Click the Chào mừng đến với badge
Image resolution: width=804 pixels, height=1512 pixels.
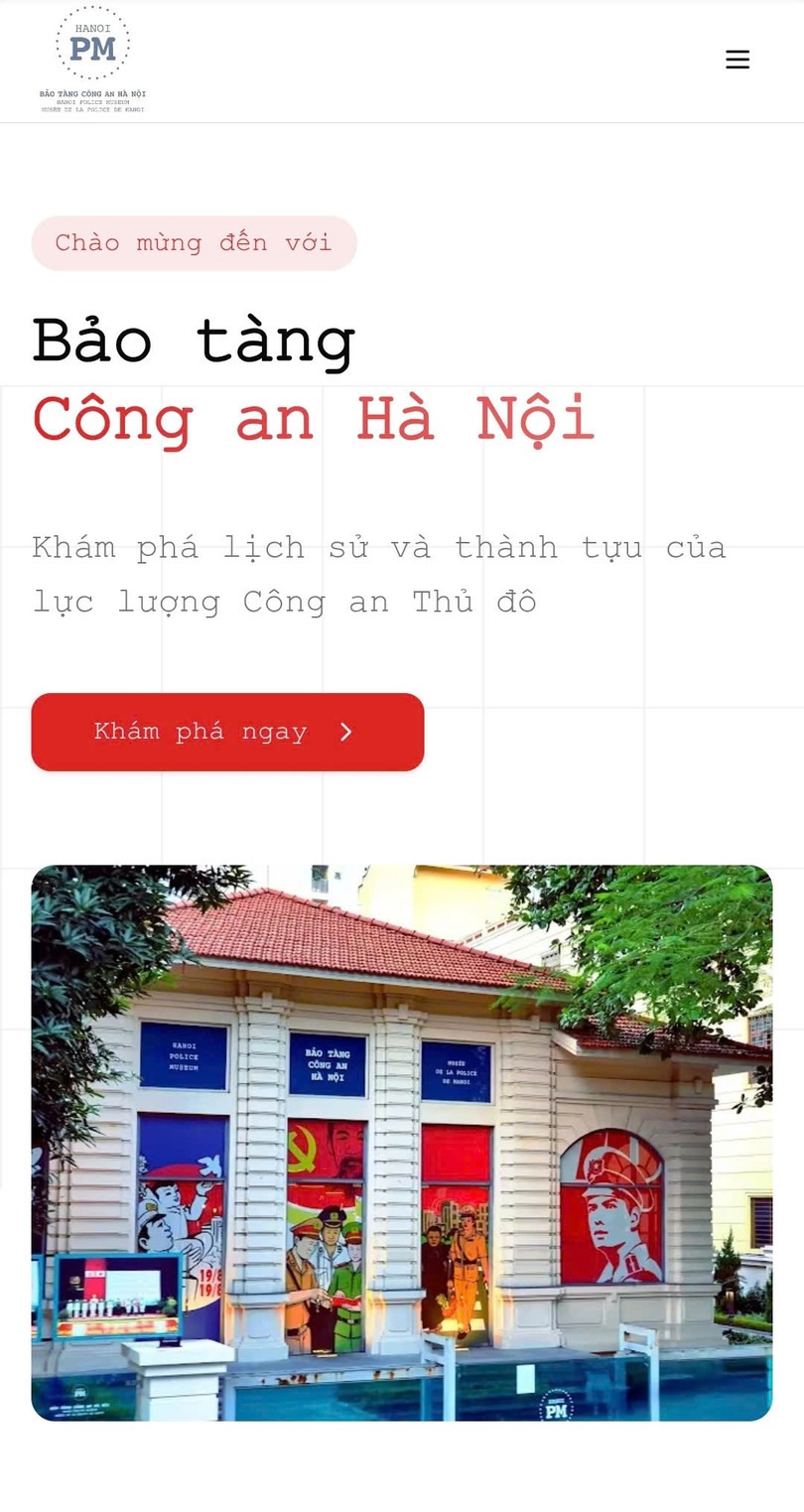(x=195, y=242)
